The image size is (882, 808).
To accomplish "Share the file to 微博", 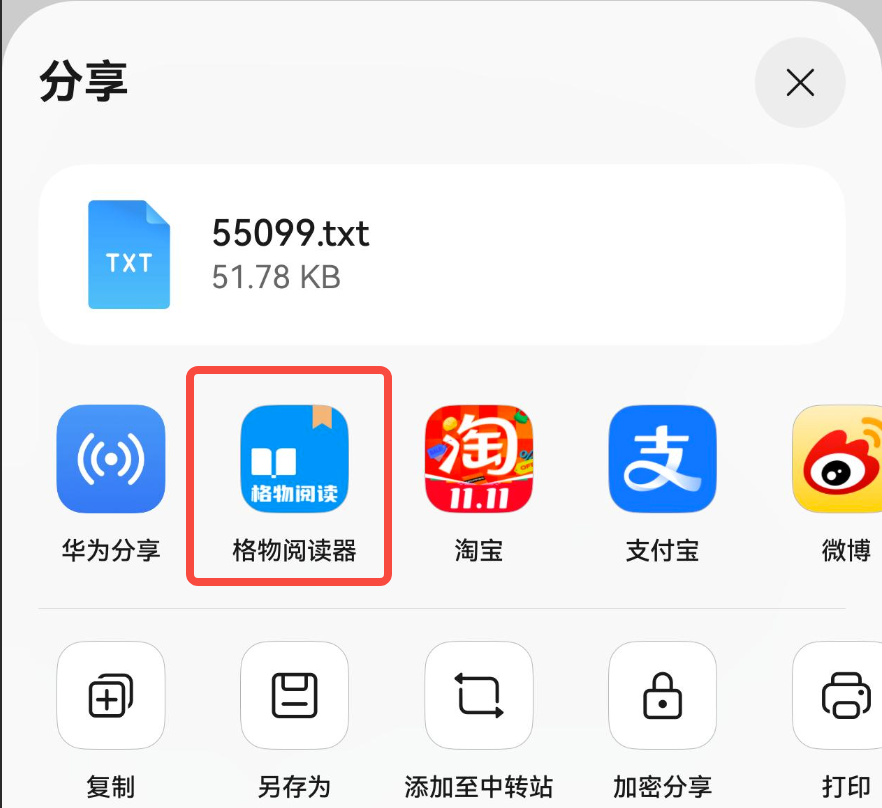I will pos(838,459).
